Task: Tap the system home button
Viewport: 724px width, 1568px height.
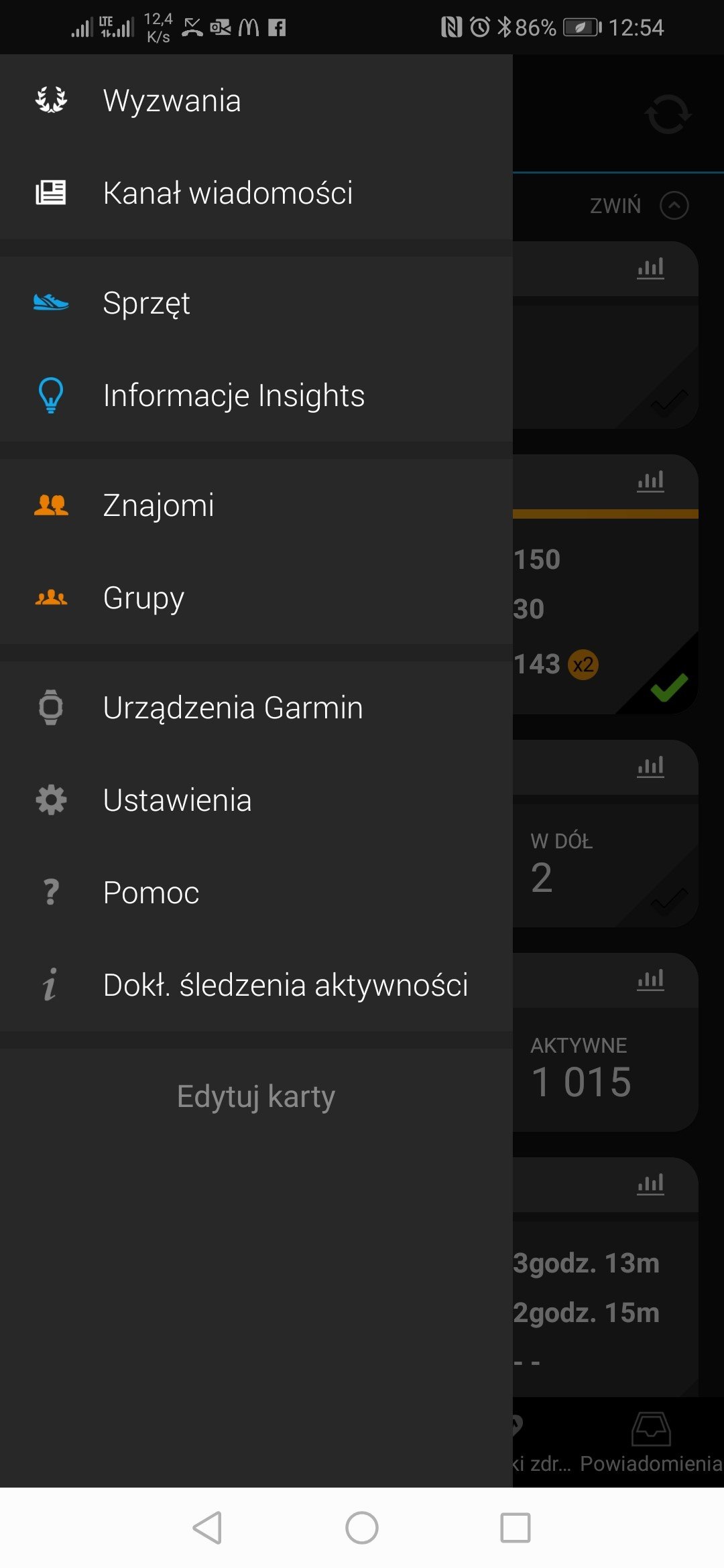Action: coord(362,1528)
